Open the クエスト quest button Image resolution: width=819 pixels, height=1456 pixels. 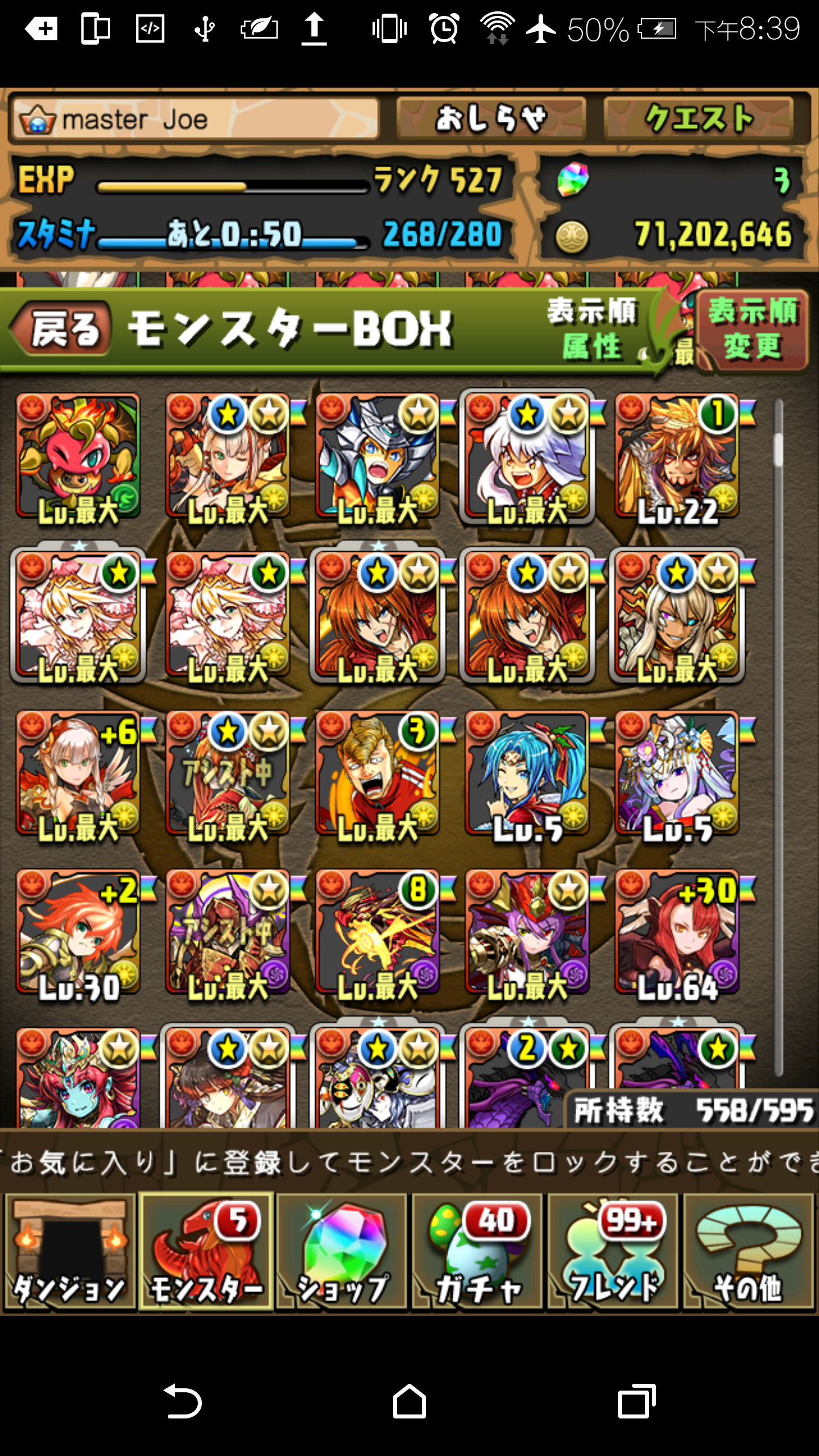pos(698,119)
